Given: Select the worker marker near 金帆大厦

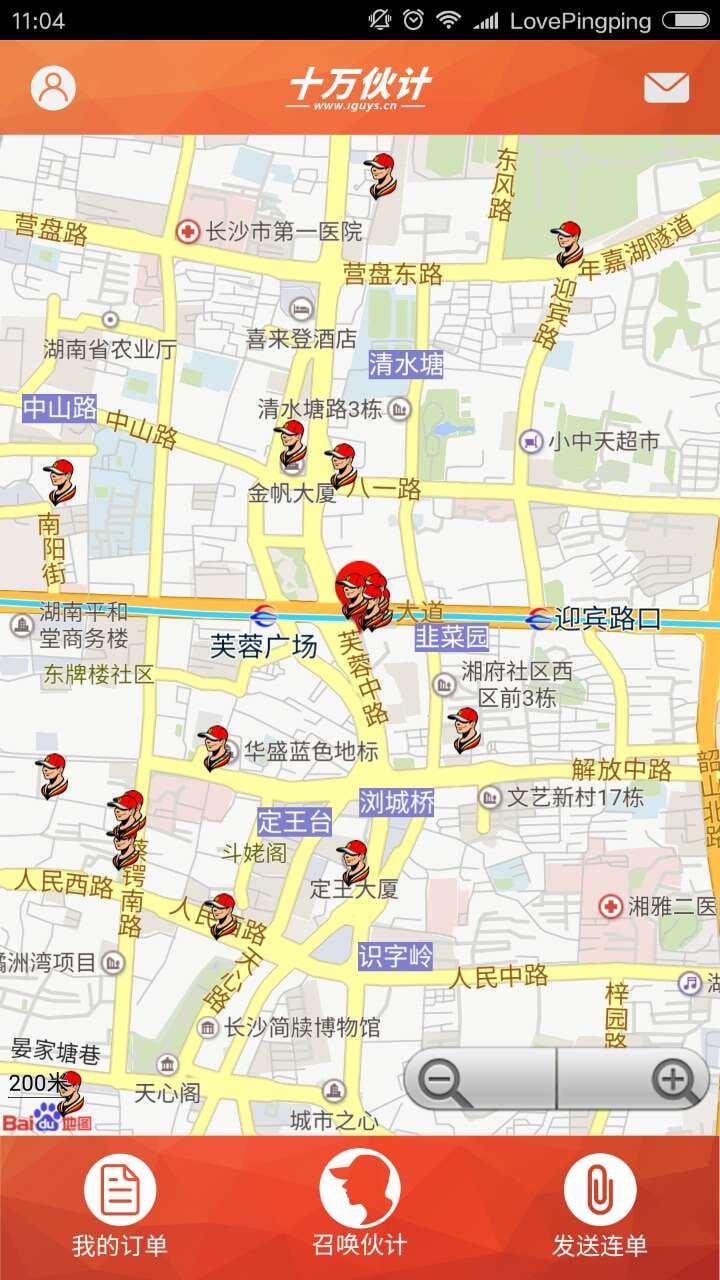Looking at the screenshot, I should point(291,444).
